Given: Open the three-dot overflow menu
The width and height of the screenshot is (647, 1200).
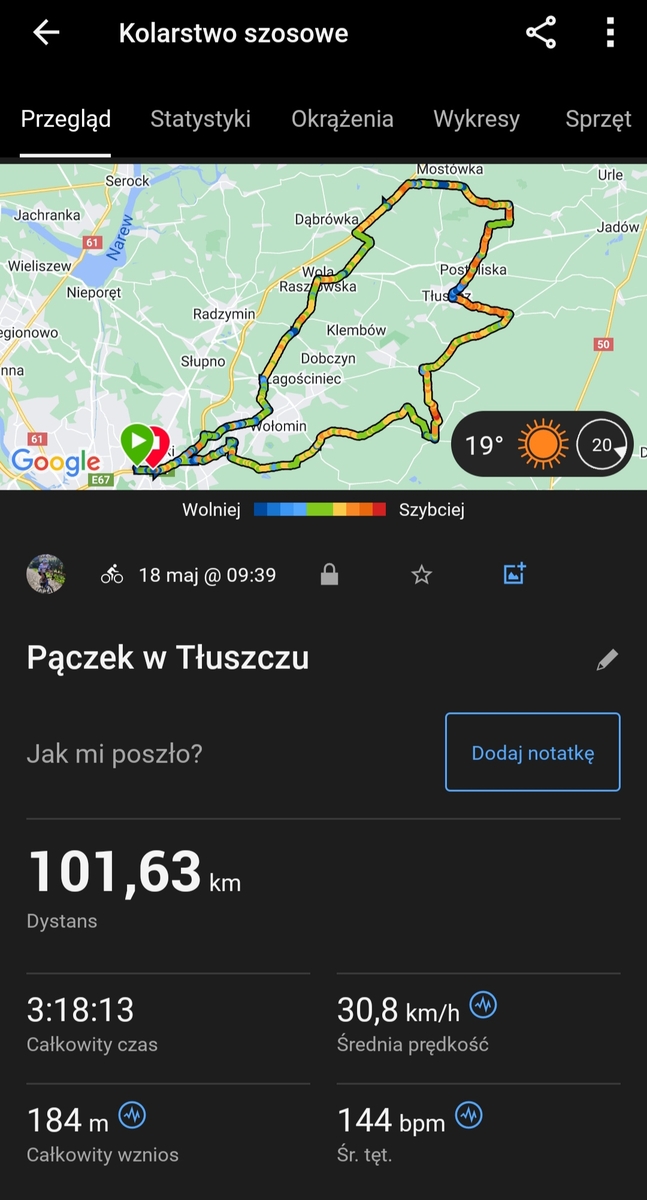Looking at the screenshot, I should (610, 33).
